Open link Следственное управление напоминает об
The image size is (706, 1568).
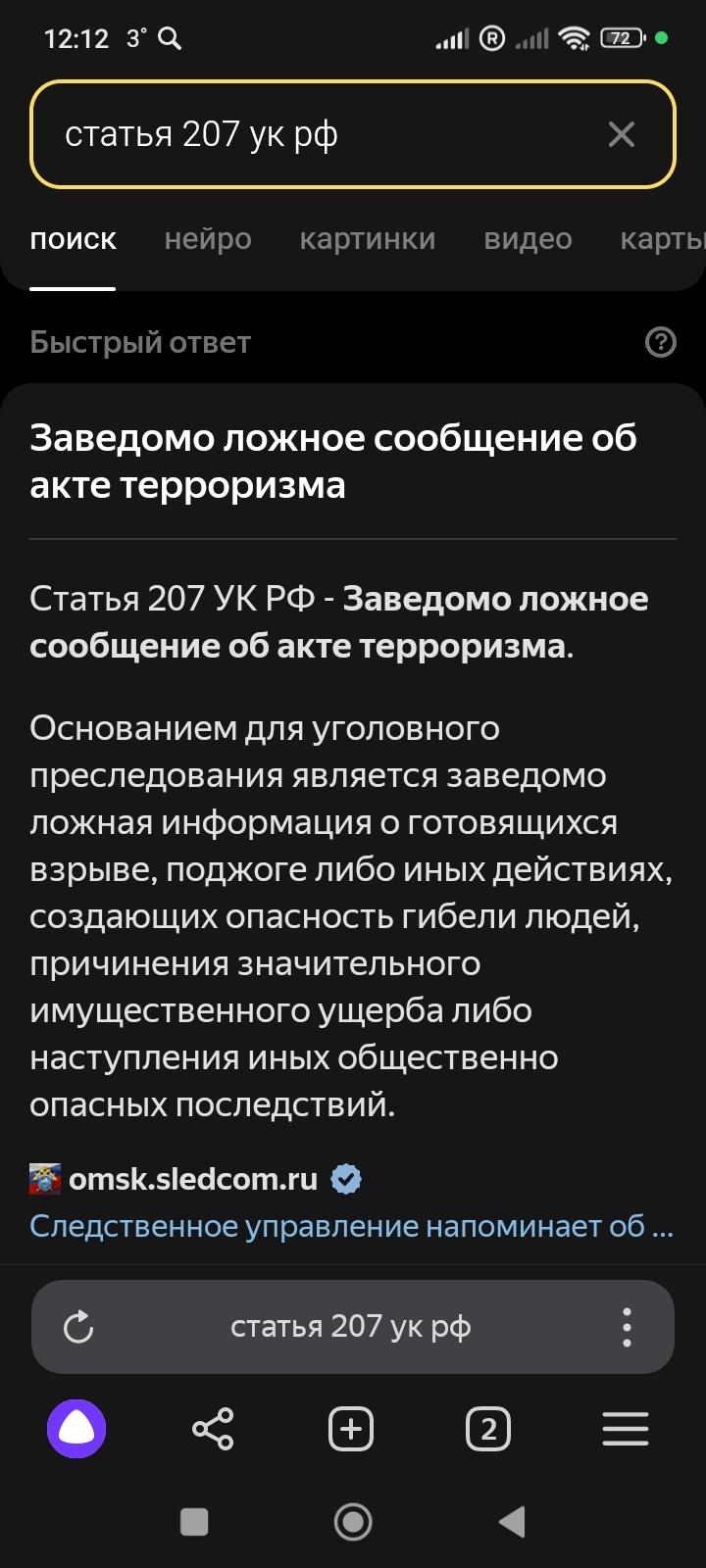point(351,1226)
